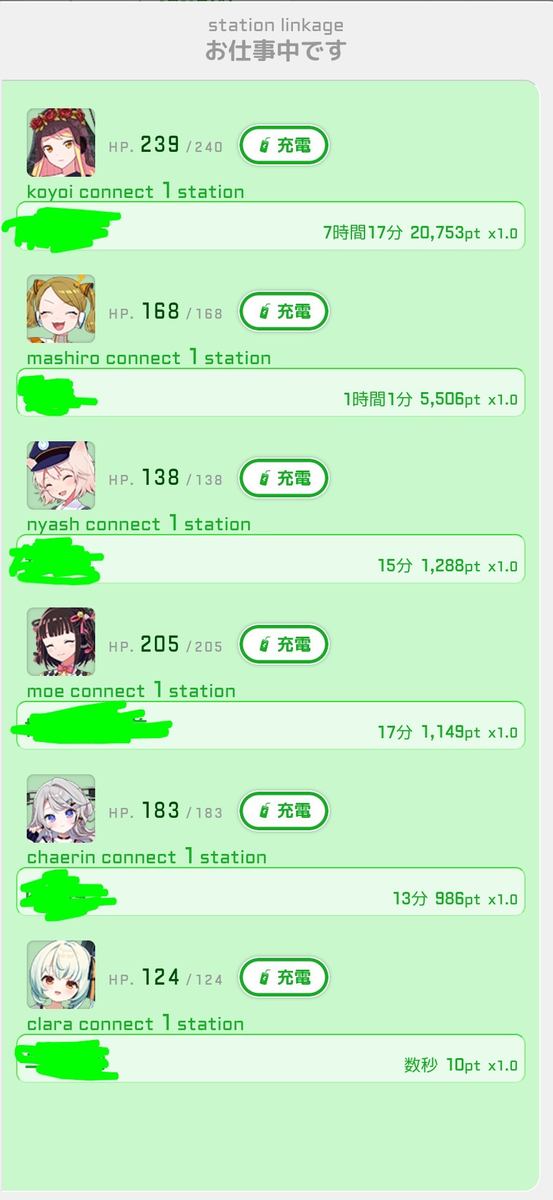The image size is (553, 1200).
Task: Open nyash's station row showing 1,288pt
Action: (270, 559)
